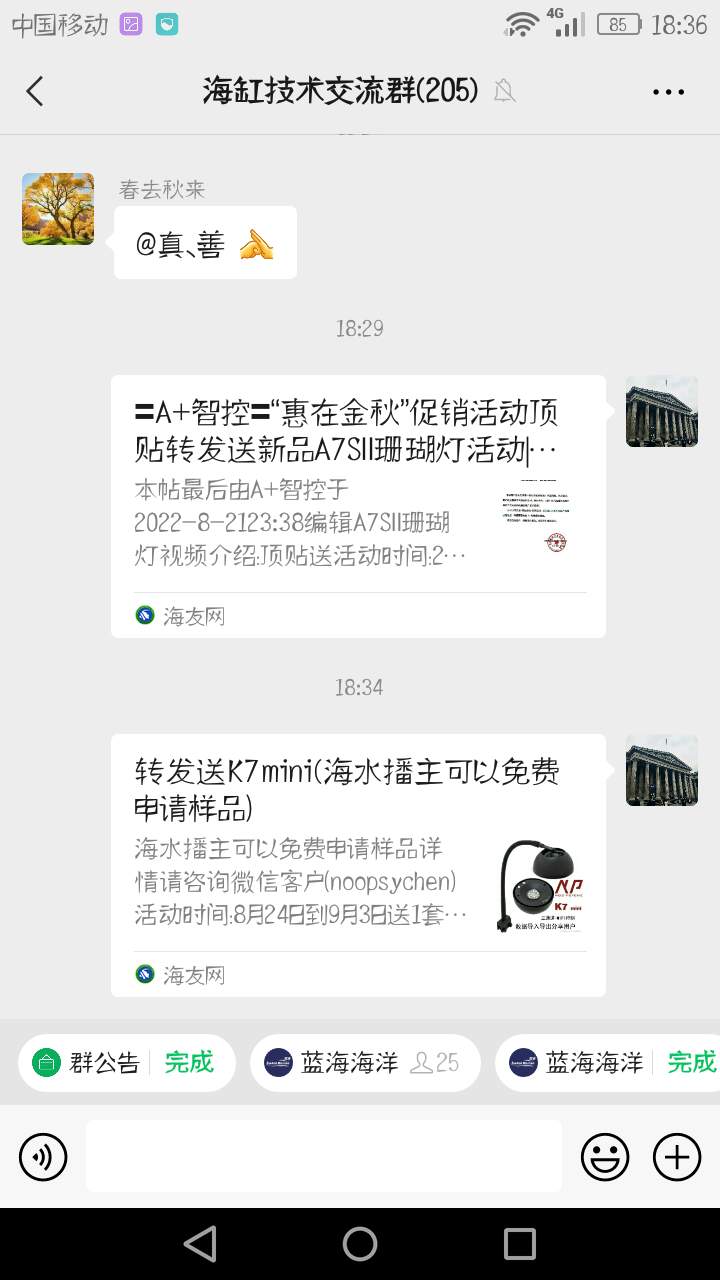Image resolution: width=720 pixels, height=1280 pixels.
Task: Open the sender avatar beside the 18:29 message
Action: point(661,411)
